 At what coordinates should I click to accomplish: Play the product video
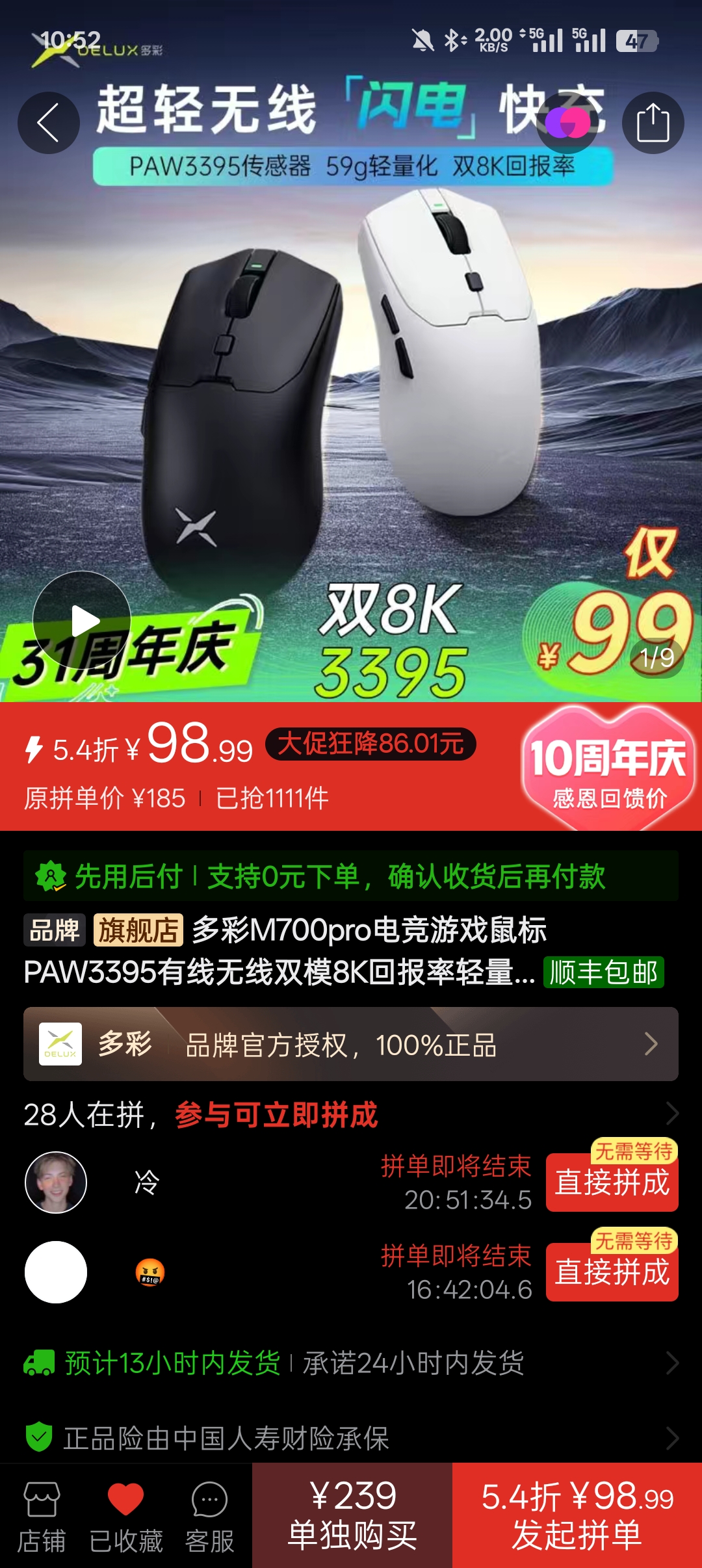[x=82, y=620]
